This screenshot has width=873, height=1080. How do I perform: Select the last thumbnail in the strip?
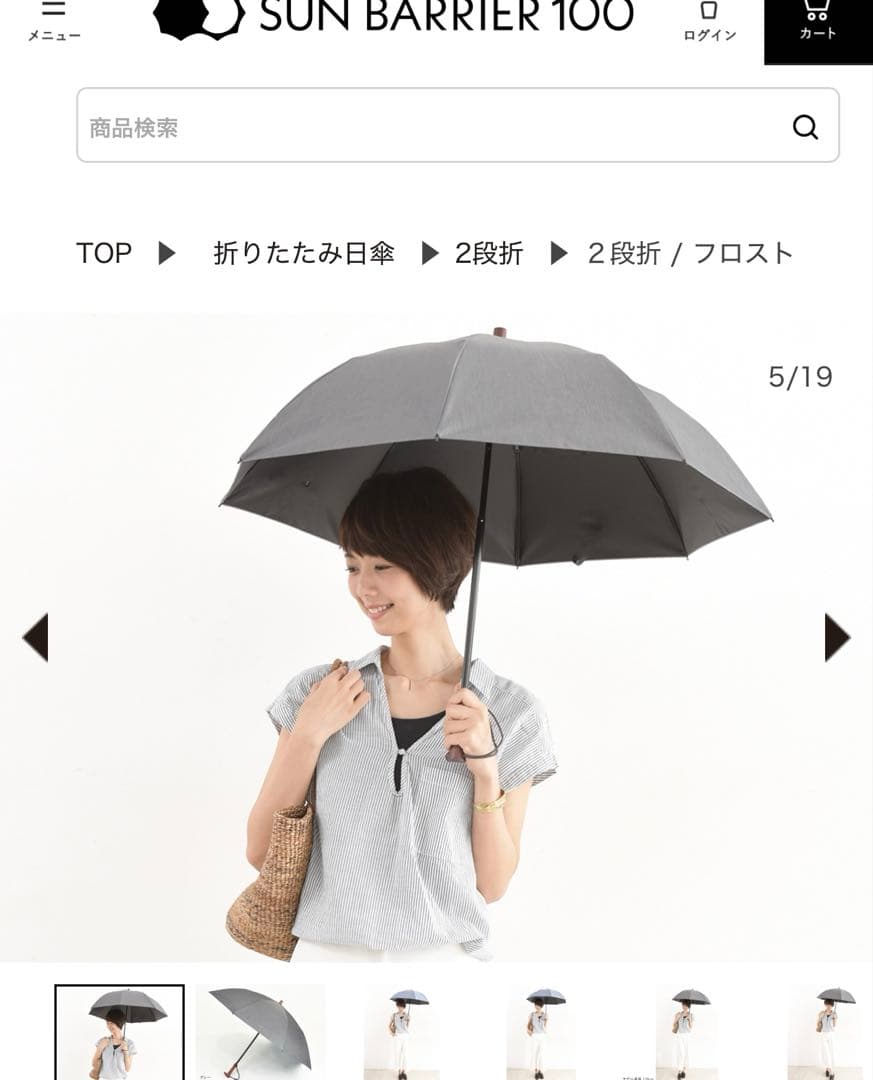834,1032
